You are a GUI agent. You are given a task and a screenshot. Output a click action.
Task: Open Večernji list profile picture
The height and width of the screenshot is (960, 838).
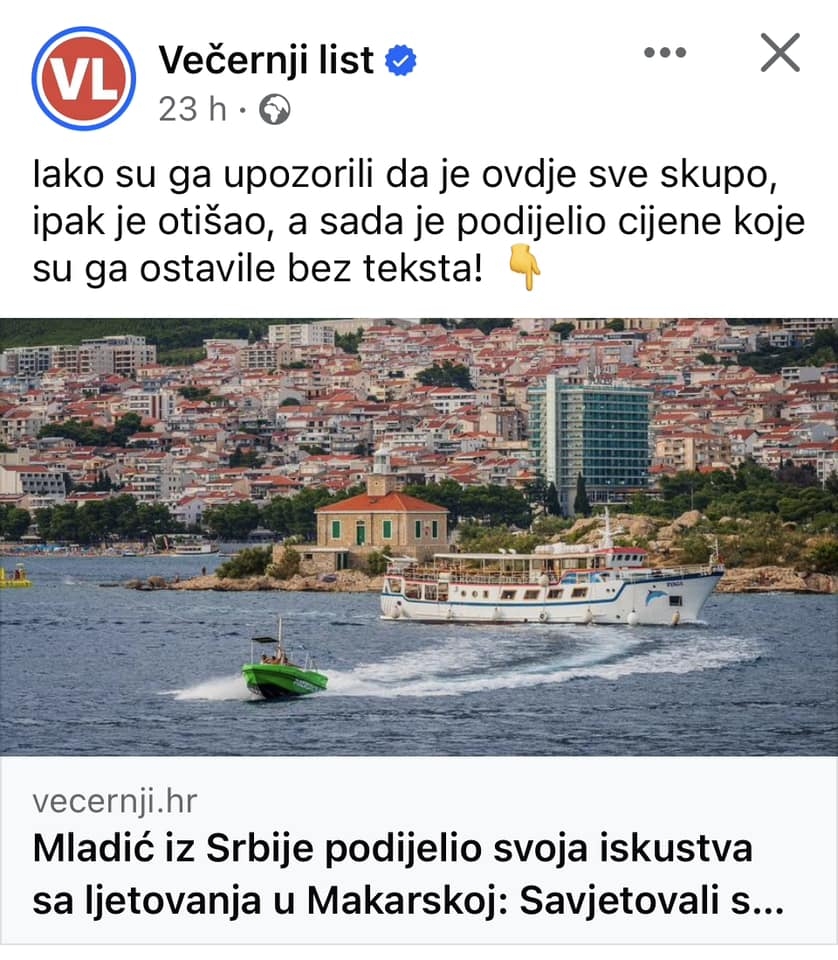[x=83, y=78]
